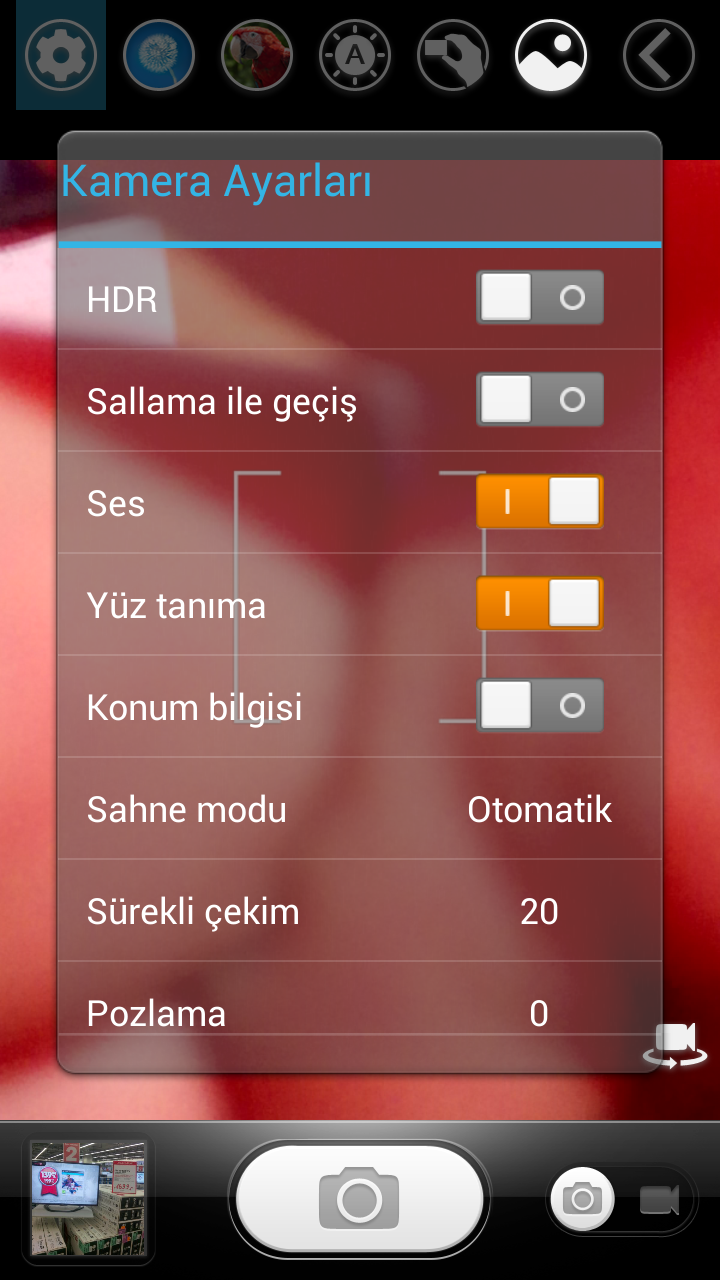Tap the landscape picture icon
This screenshot has height=1280, width=720.
[x=551, y=55]
